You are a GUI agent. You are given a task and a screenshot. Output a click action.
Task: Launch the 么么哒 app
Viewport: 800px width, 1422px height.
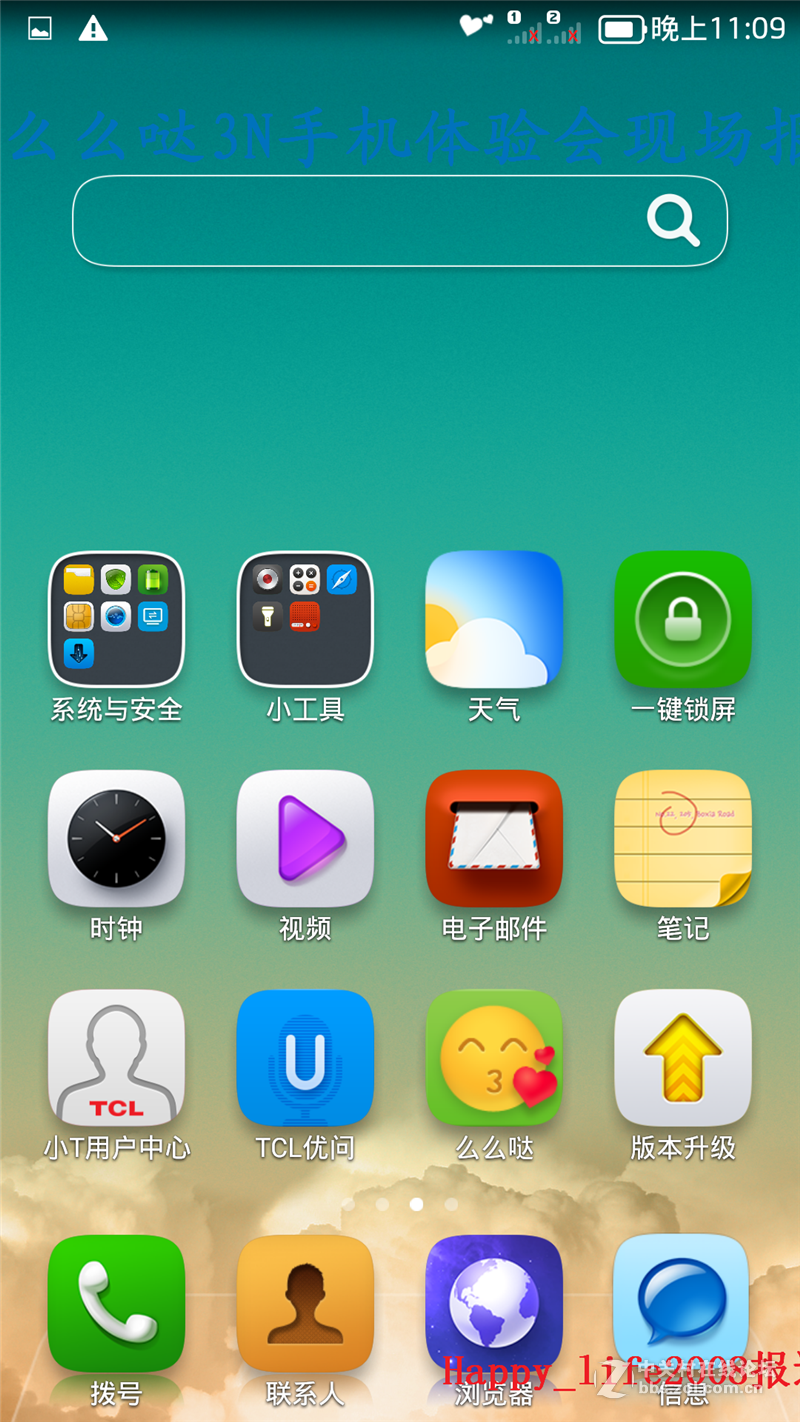tap(494, 1058)
